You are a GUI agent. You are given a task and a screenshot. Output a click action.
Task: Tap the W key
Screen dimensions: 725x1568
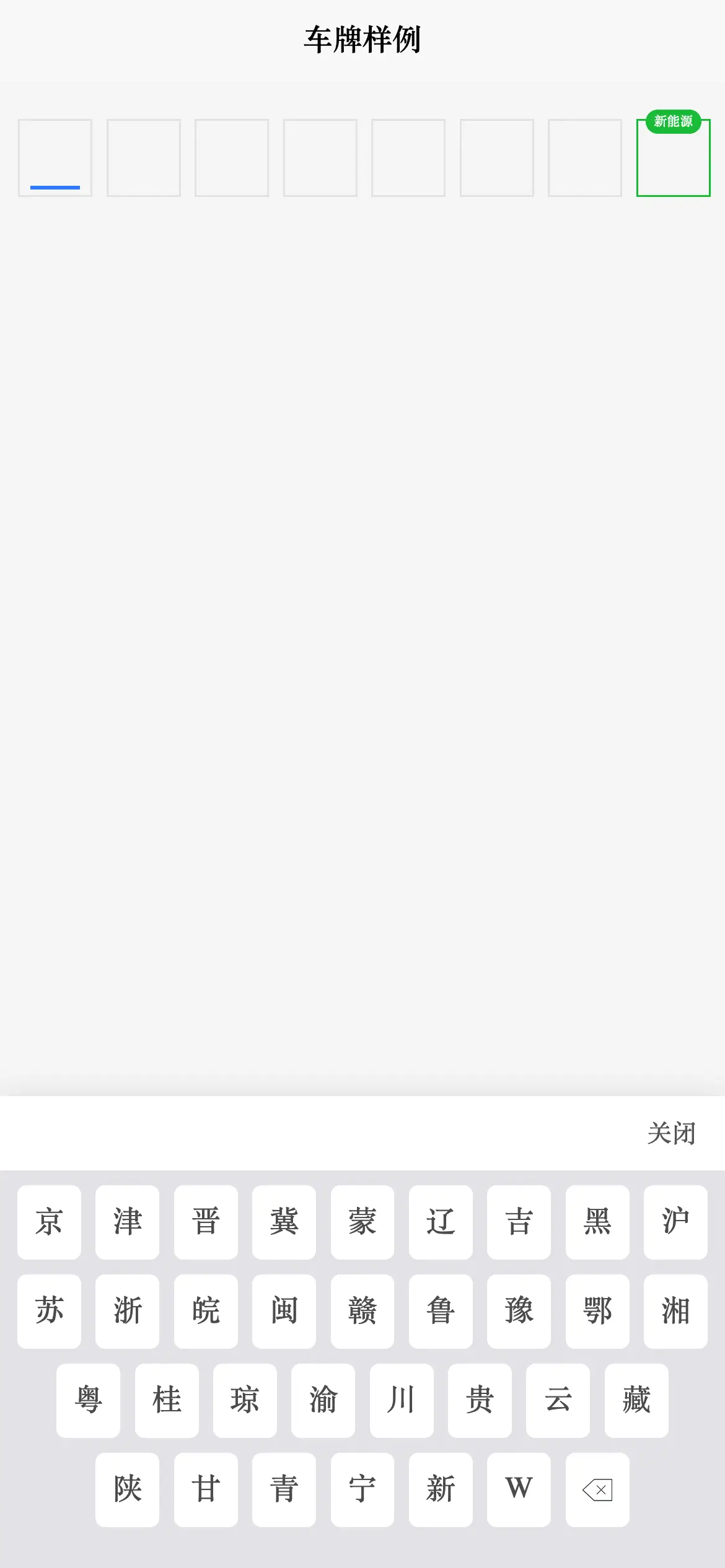[x=519, y=1490]
